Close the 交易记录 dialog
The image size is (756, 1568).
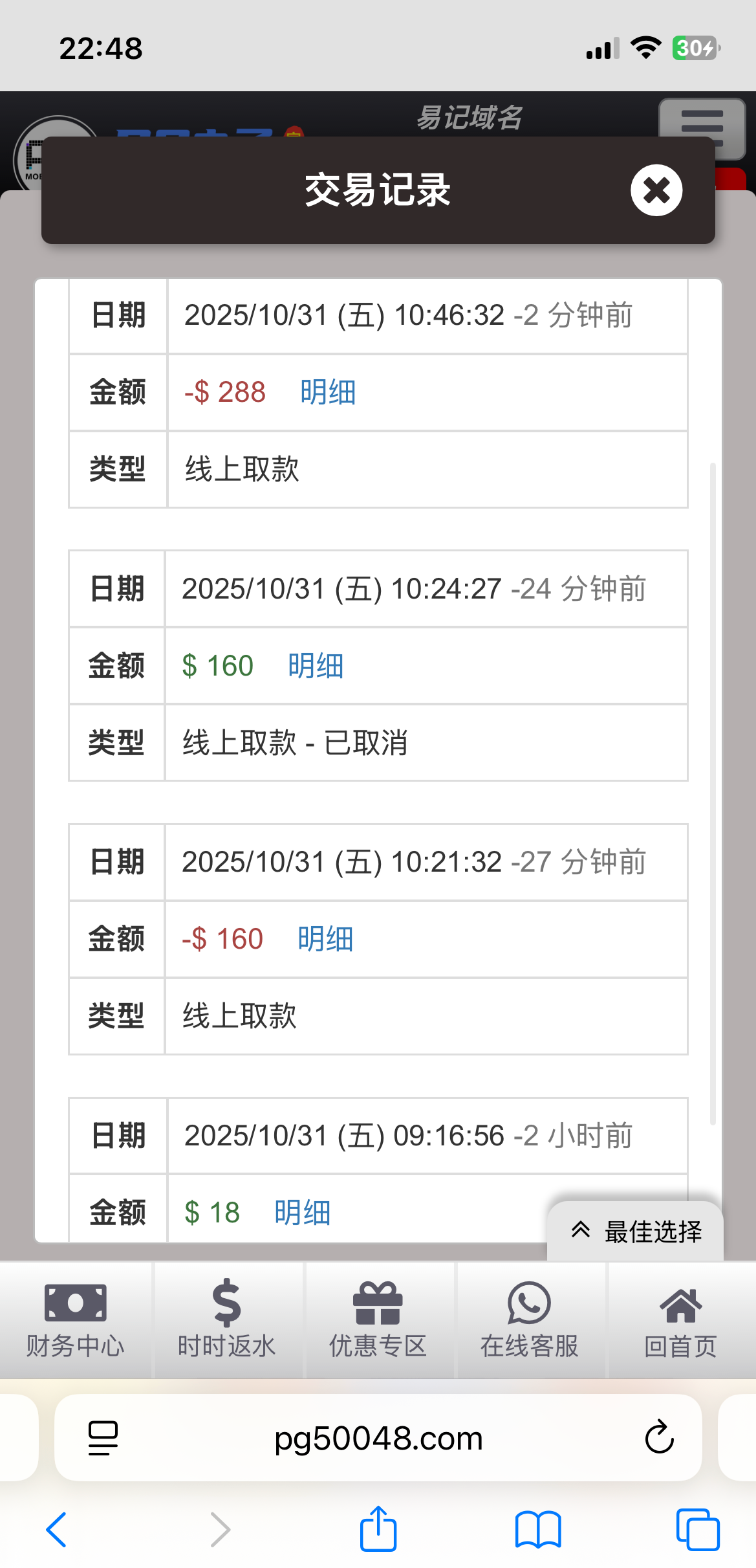click(x=656, y=190)
